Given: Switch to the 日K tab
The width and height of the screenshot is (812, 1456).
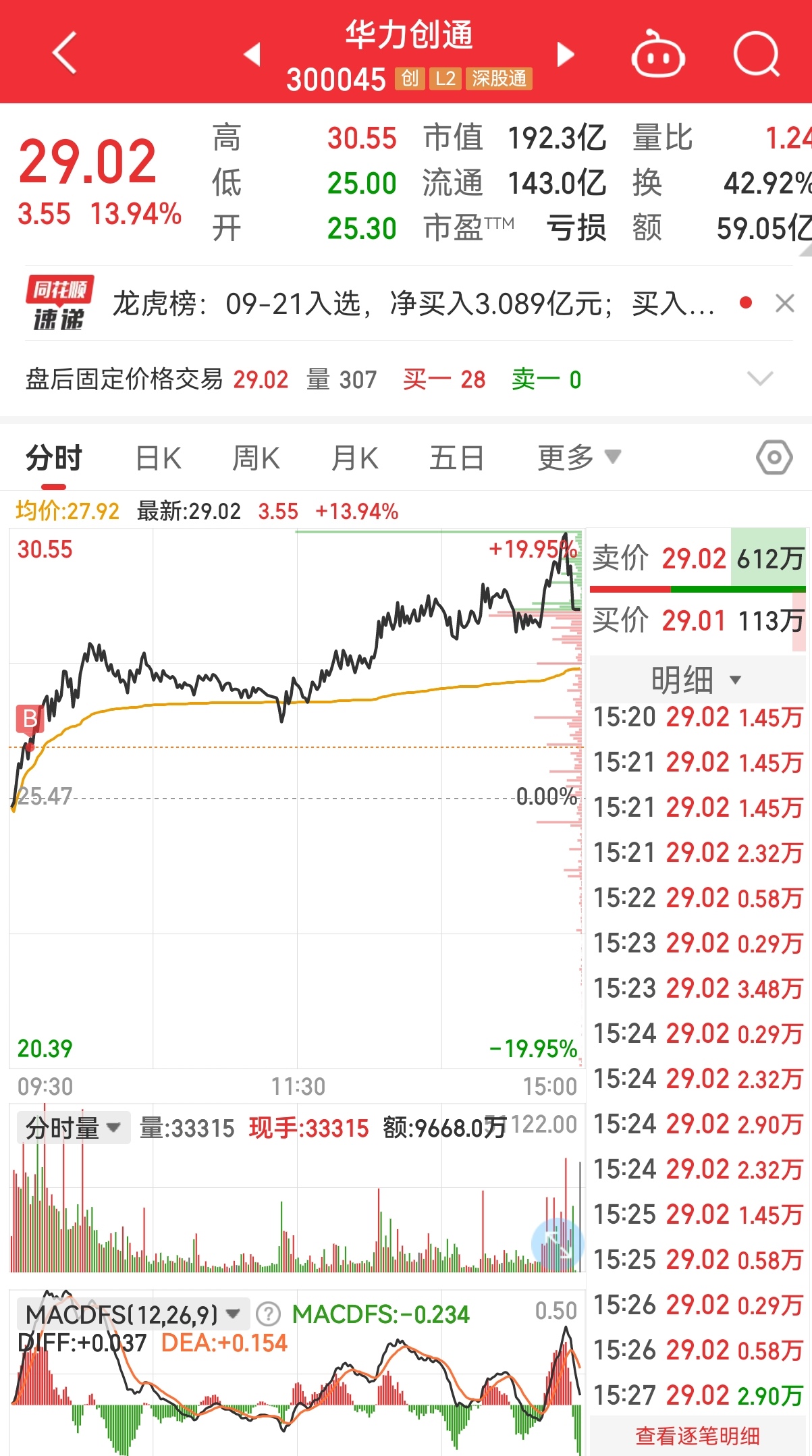Looking at the screenshot, I should 159,458.
